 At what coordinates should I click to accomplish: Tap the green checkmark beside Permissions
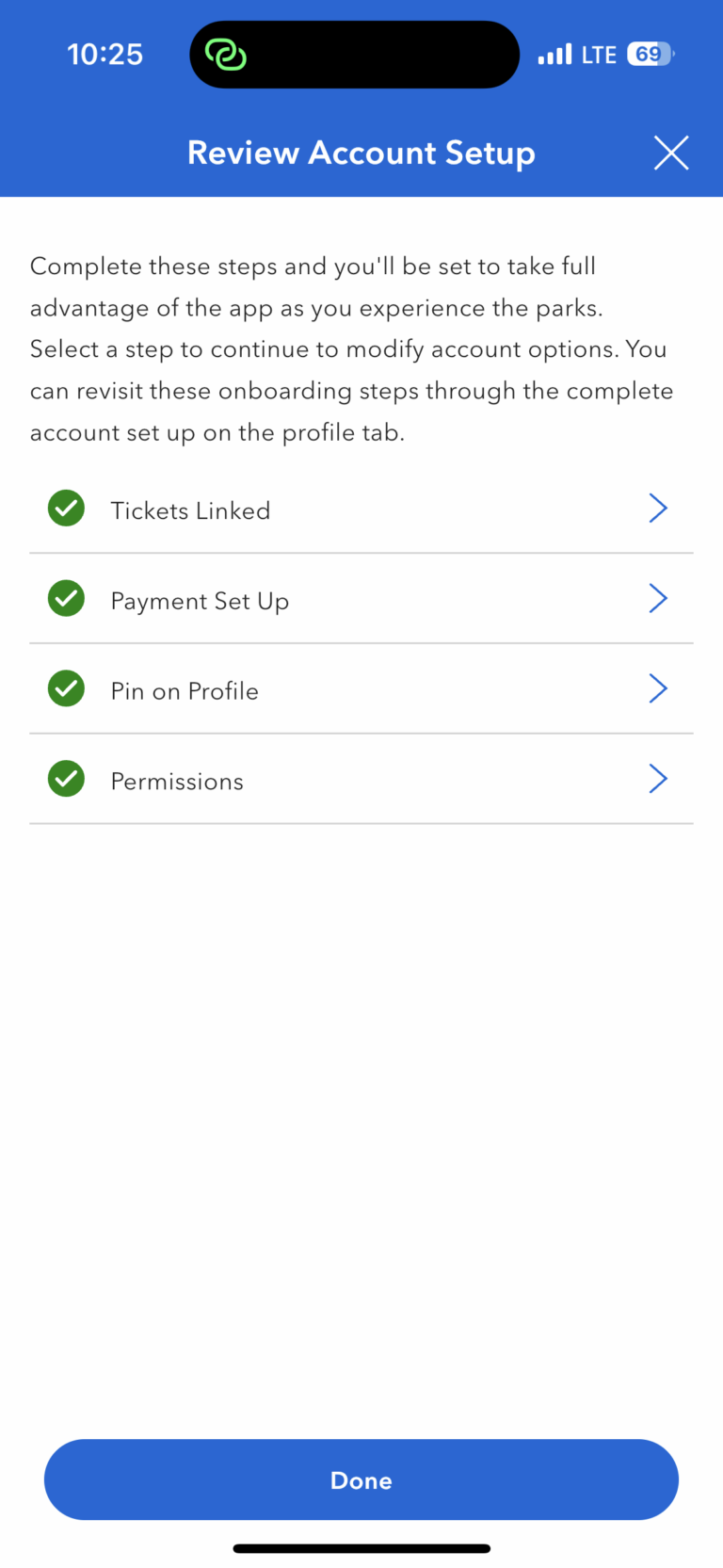click(66, 779)
